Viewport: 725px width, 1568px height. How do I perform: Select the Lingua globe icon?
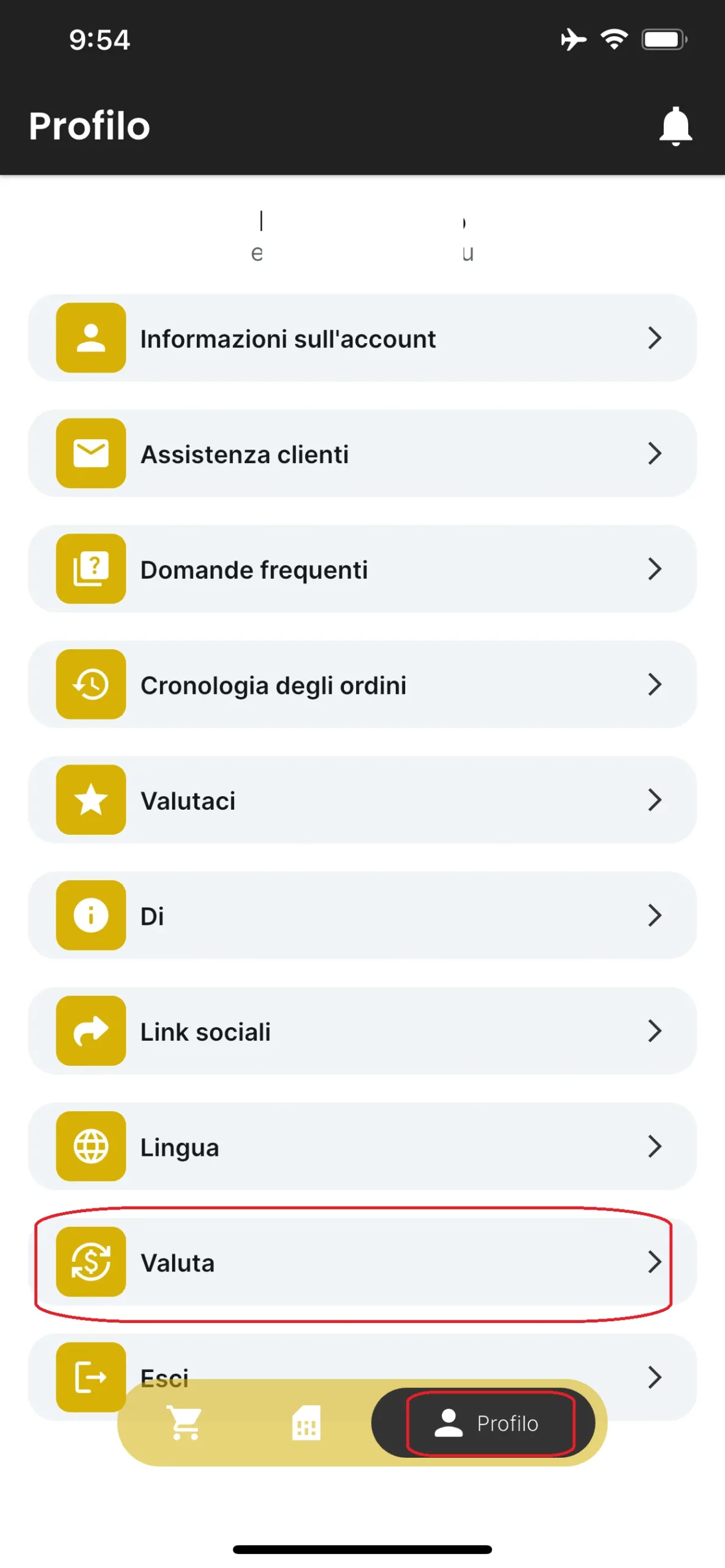pyautogui.click(x=90, y=1147)
